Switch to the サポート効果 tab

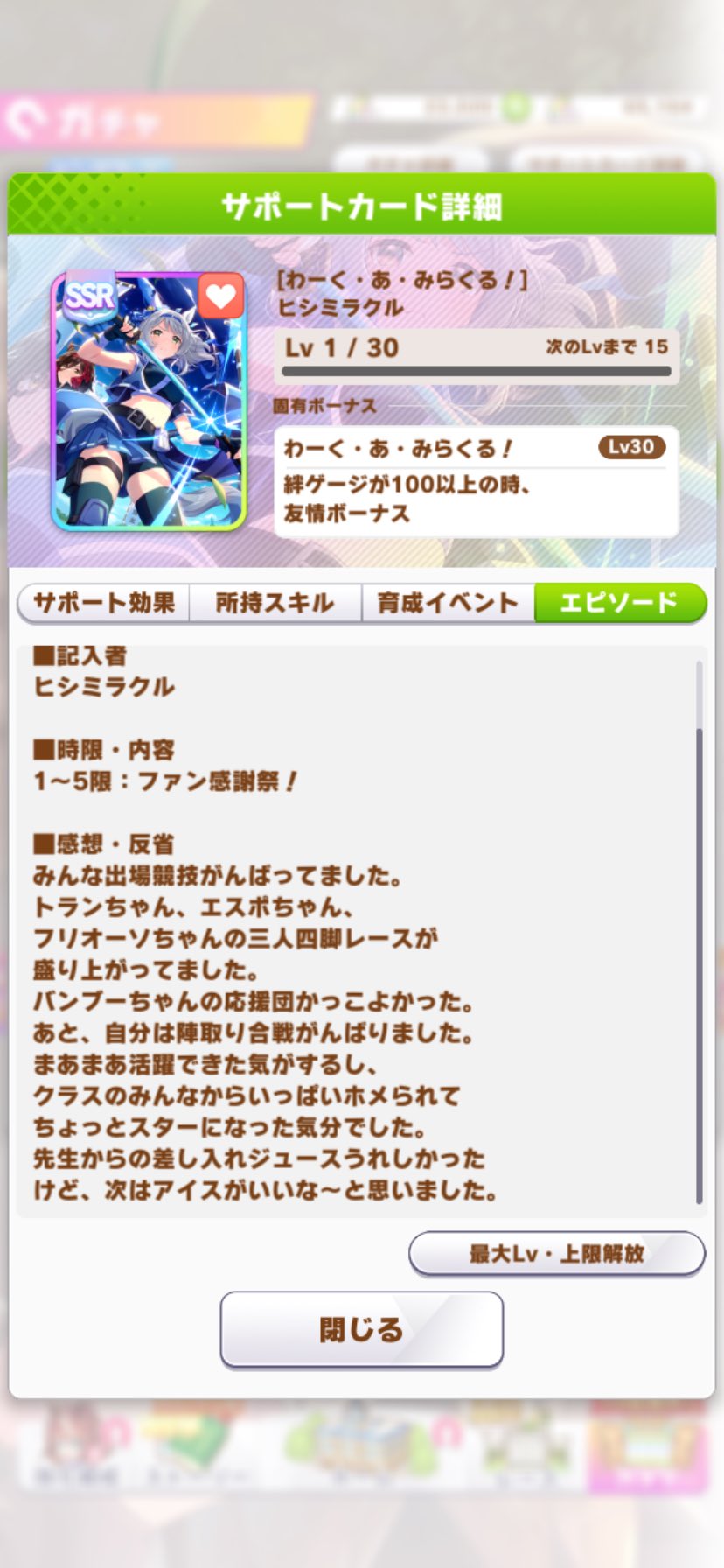click(x=104, y=603)
